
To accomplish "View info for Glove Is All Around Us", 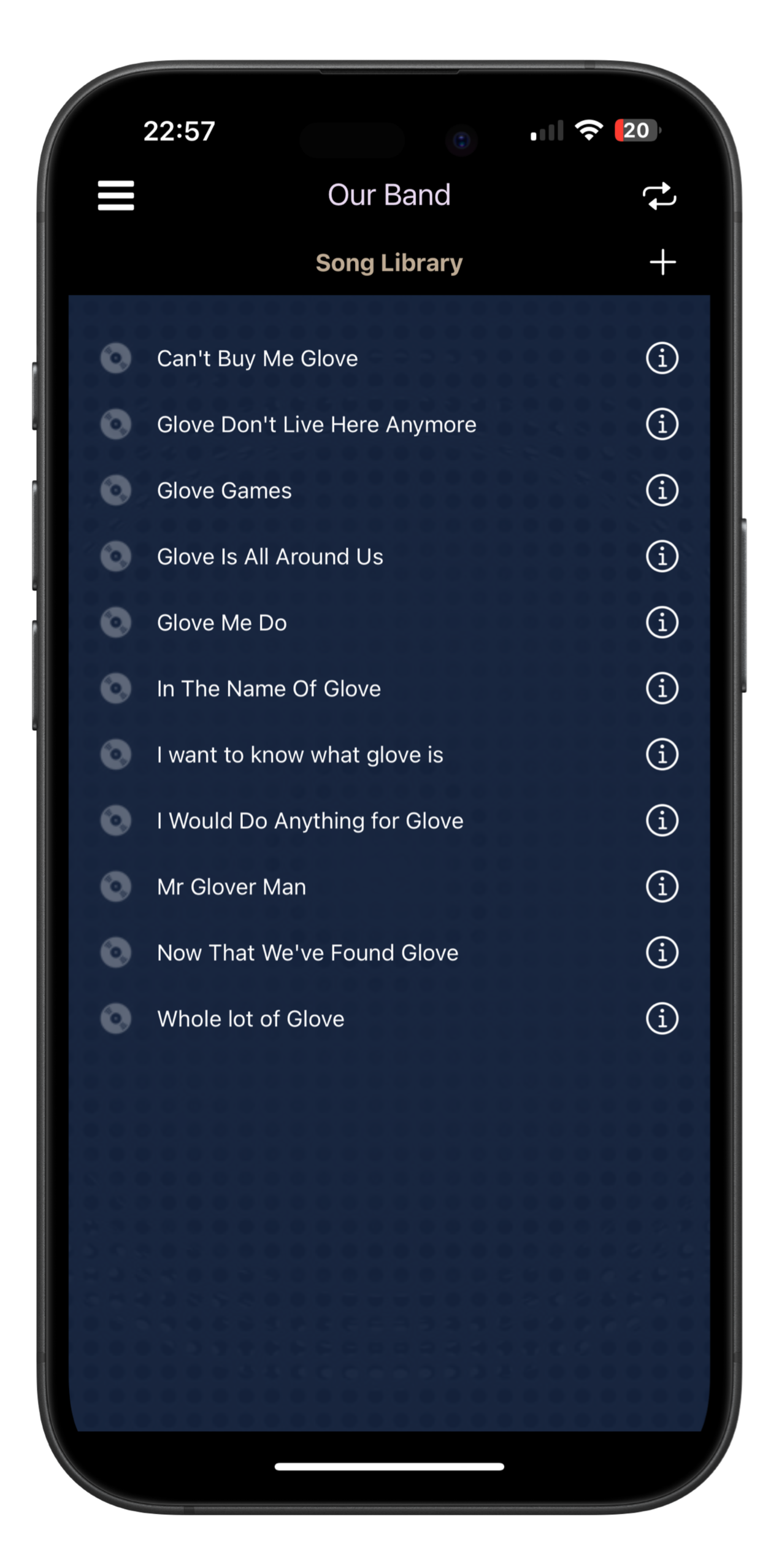I will coord(662,556).
